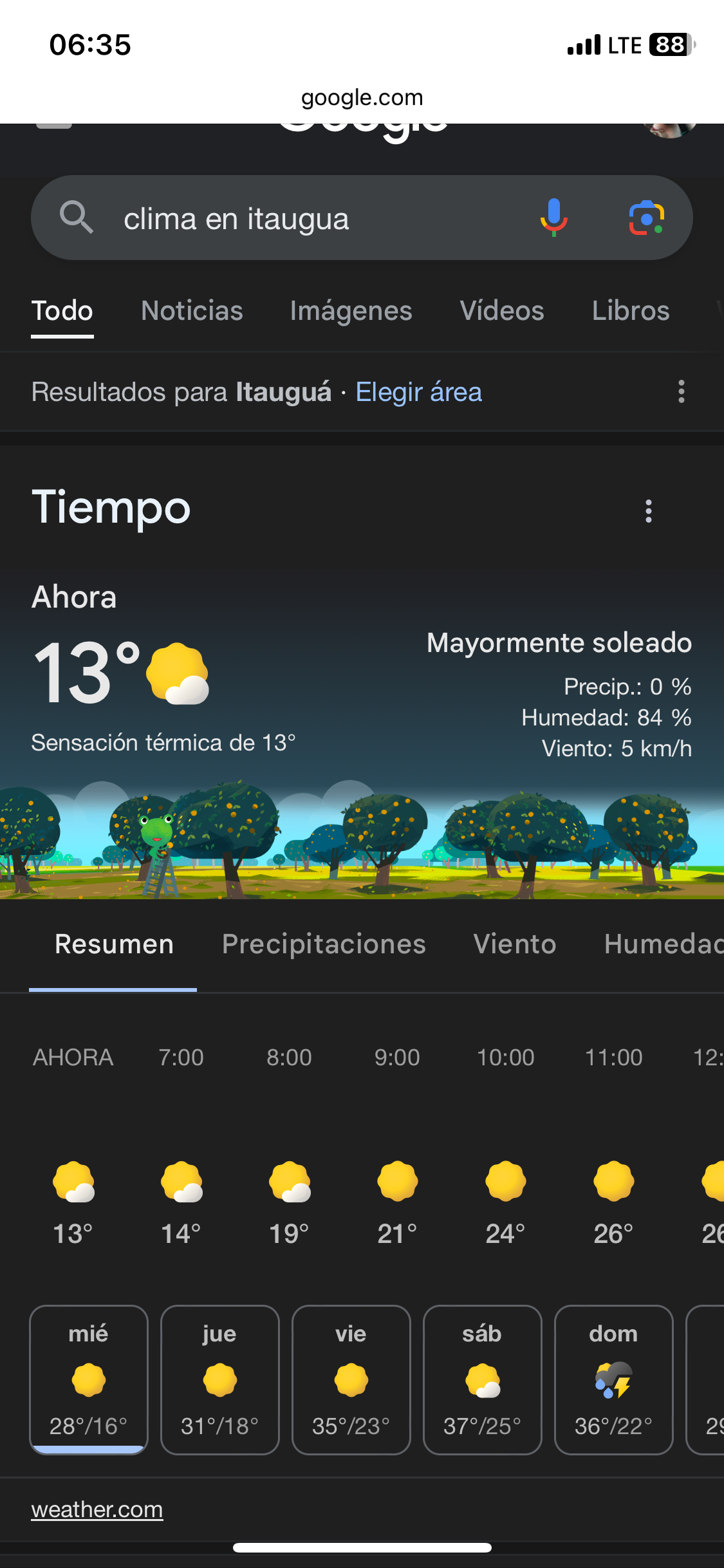
Task: Open the weather.com source link
Action: click(97, 1509)
